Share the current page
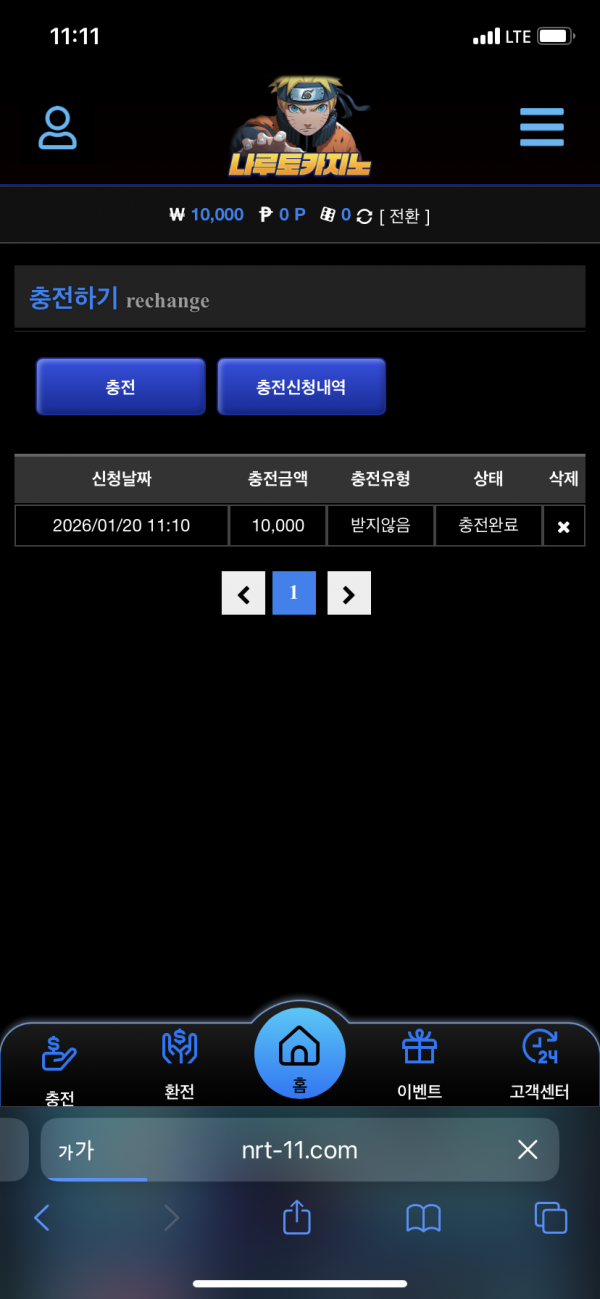This screenshot has height=1299, width=600. tap(297, 1217)
